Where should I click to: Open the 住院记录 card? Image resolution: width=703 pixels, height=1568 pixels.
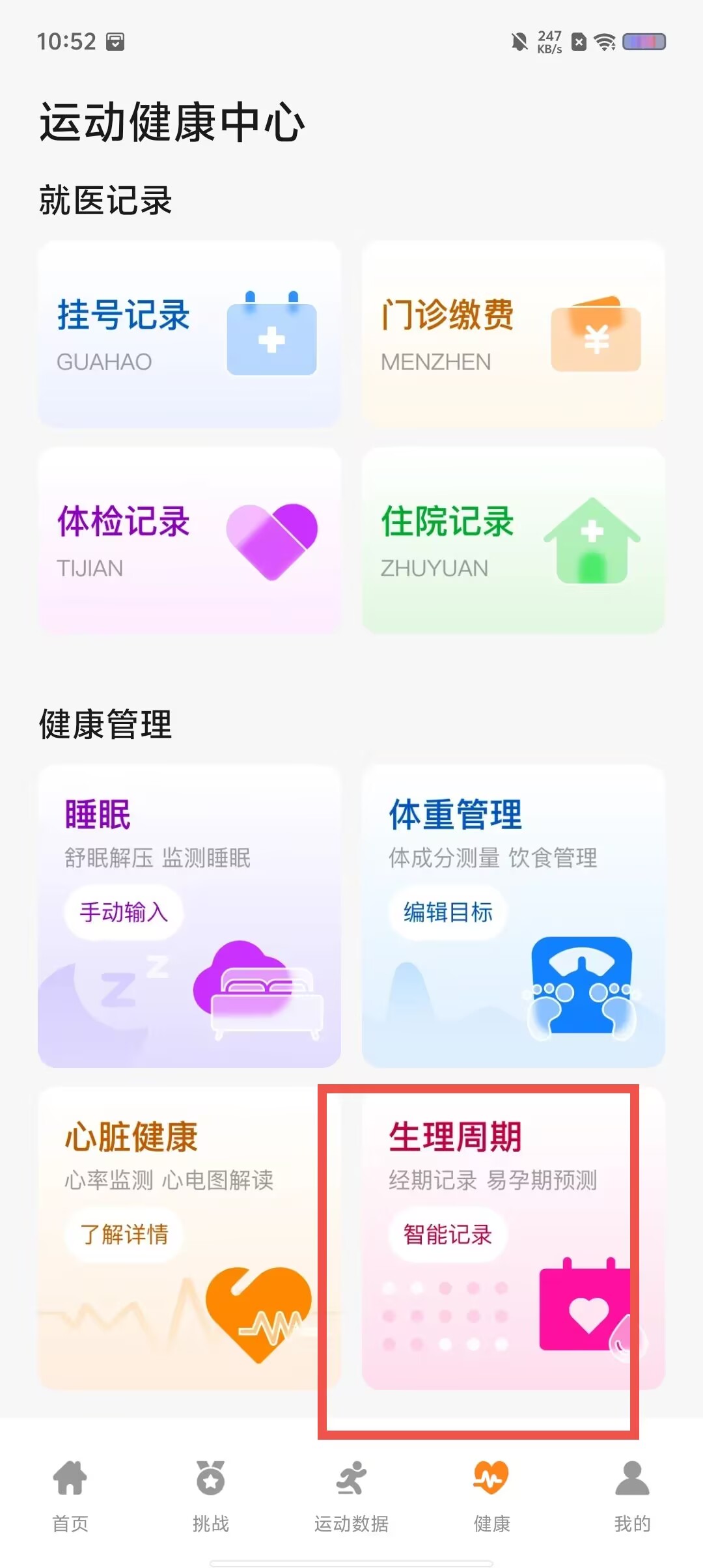[x=514, y=540]
